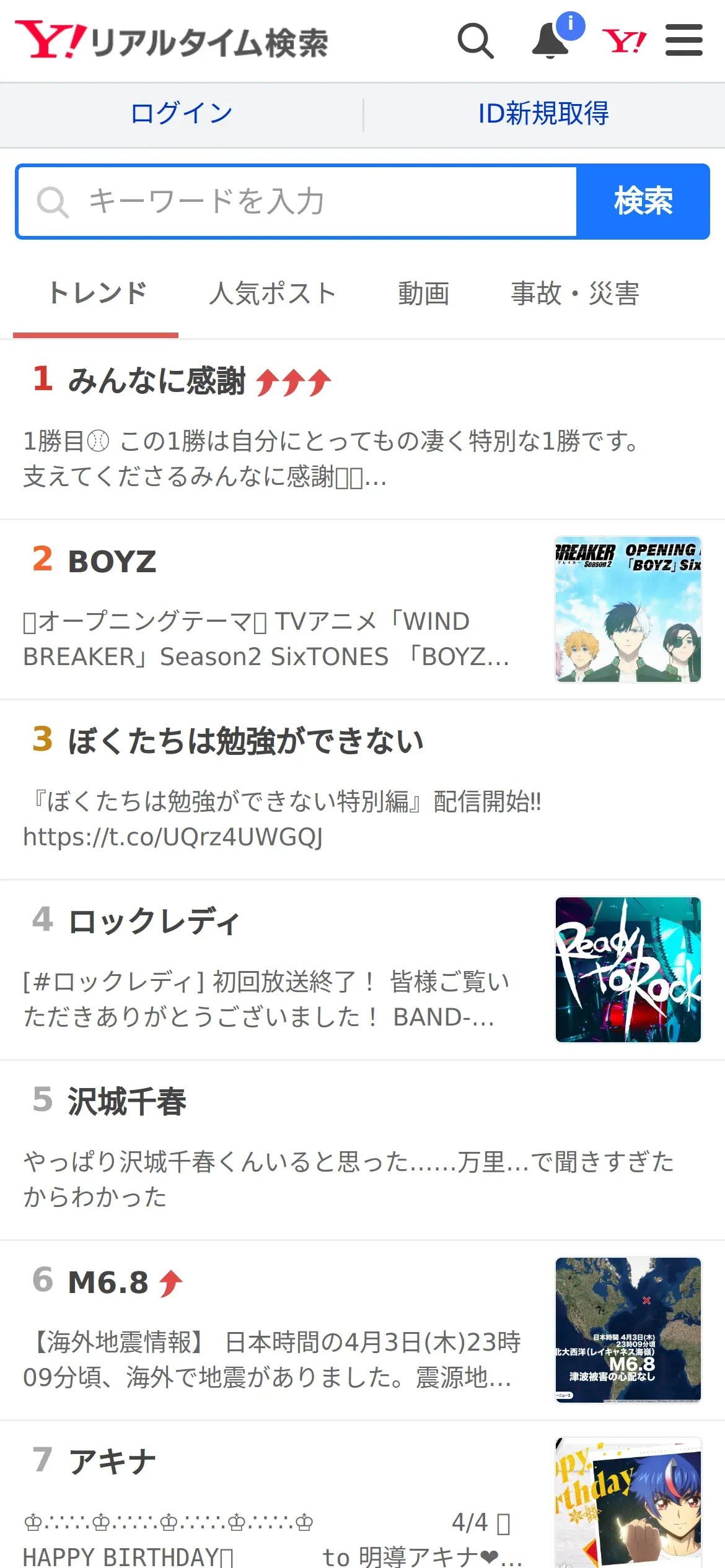
Task: Tap the ログイン link
Action: click(x=182, y=114)
